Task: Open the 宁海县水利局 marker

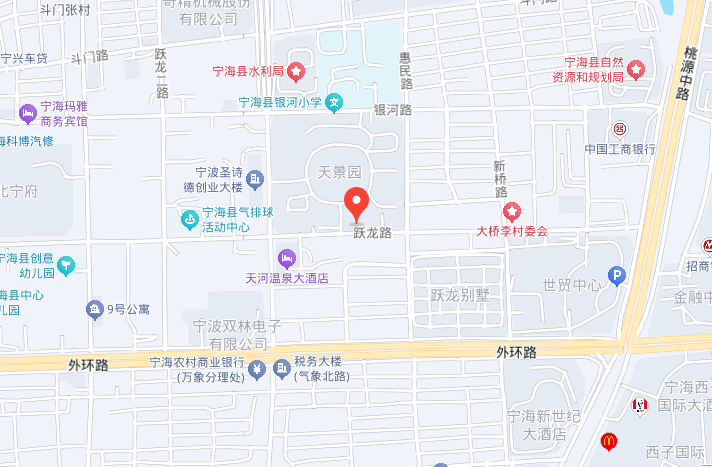Action: pyautogui.click(x=299, y=72)
